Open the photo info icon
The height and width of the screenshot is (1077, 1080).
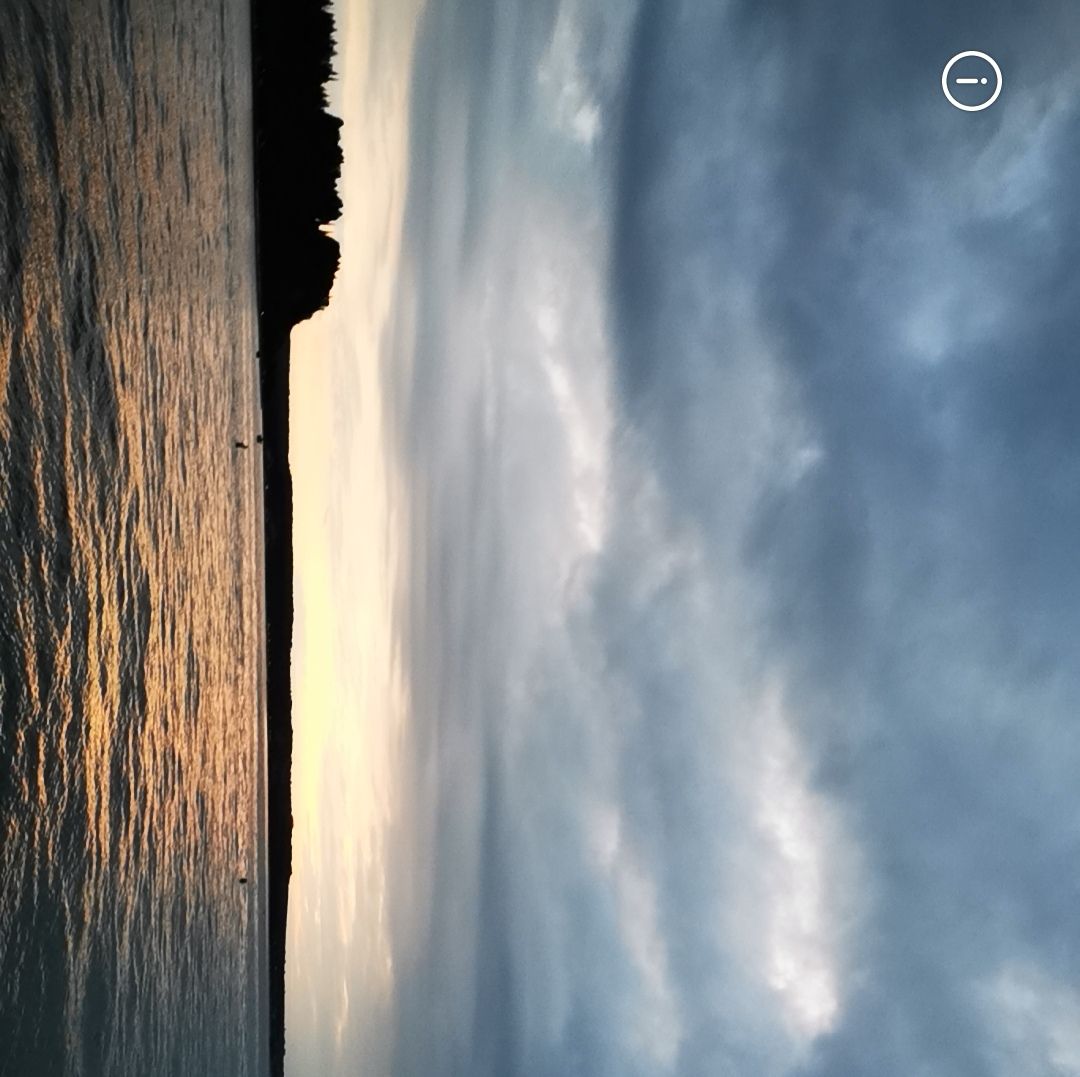pyautogui.click(x=971, y=81)
